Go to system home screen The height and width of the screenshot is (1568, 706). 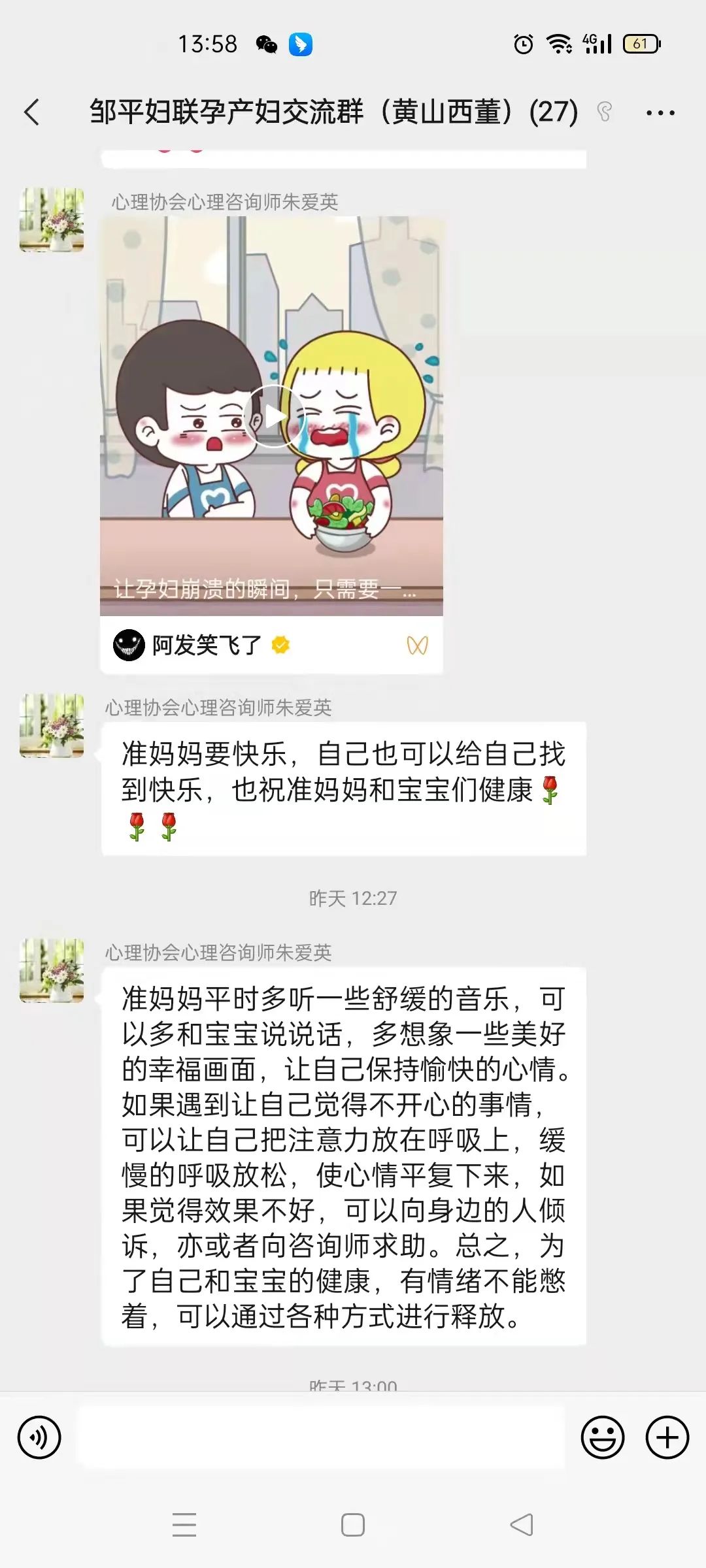click(x=353, y=1526)
